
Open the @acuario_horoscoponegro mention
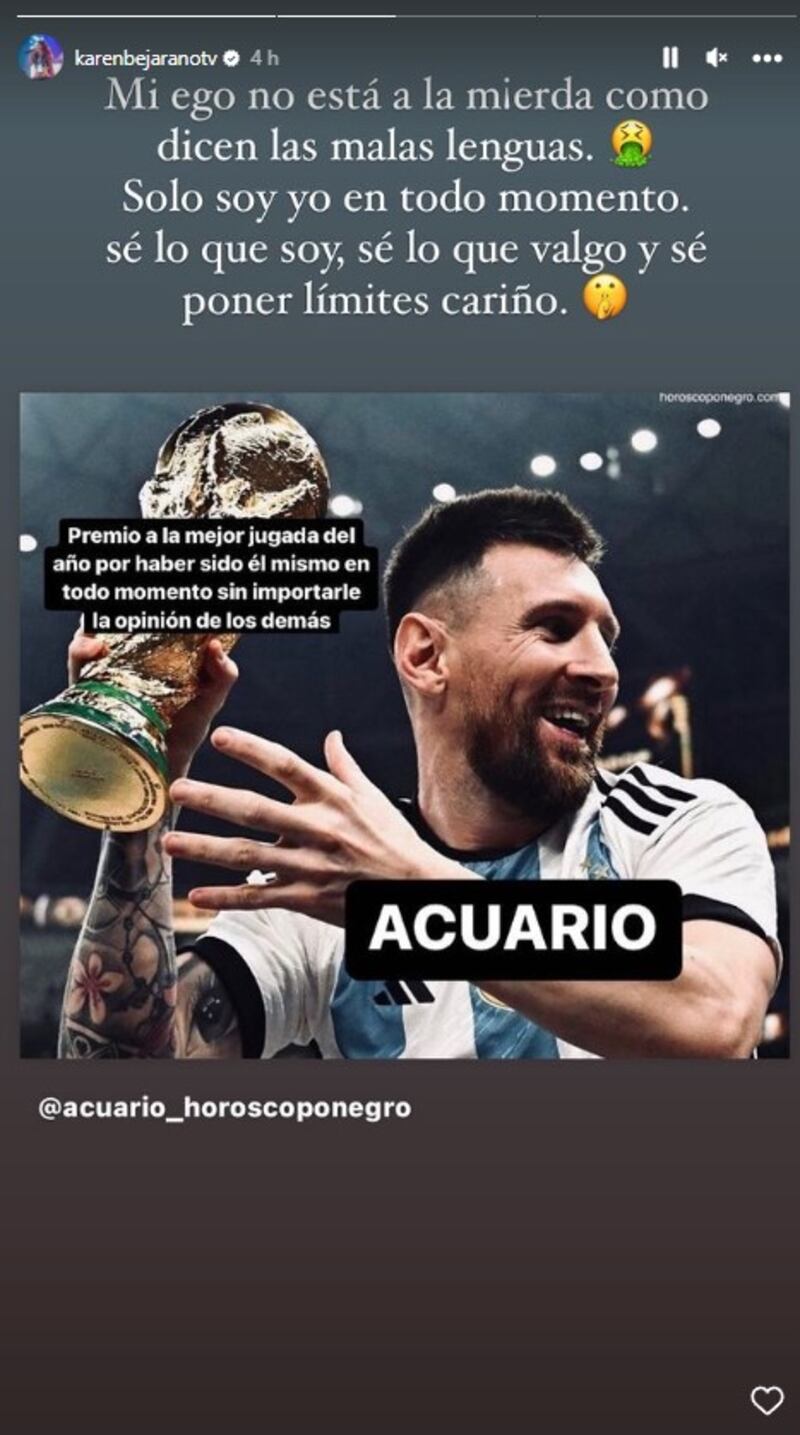tap(224, 1108)
